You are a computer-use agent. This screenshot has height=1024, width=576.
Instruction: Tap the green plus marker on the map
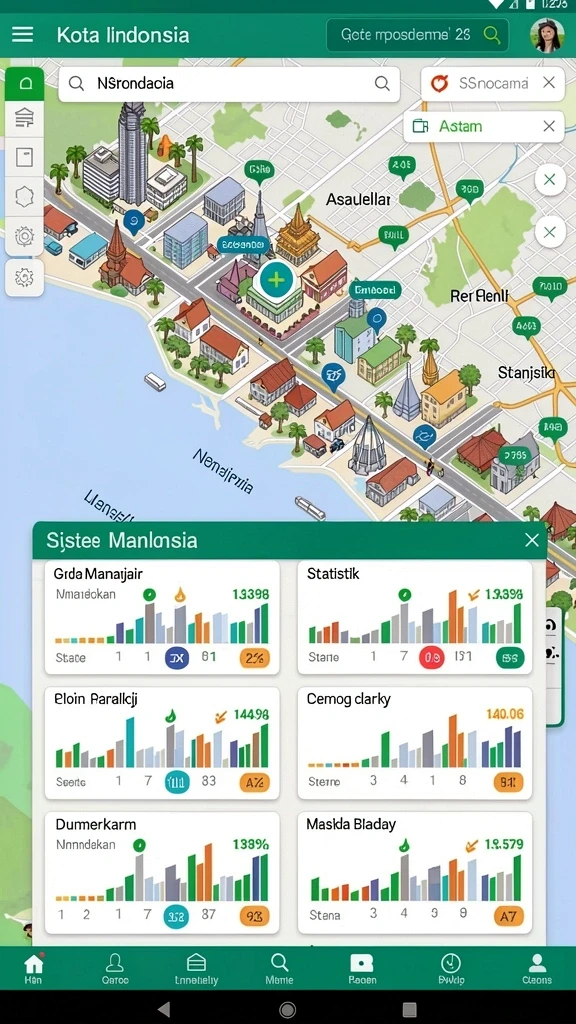pos(276,280)
